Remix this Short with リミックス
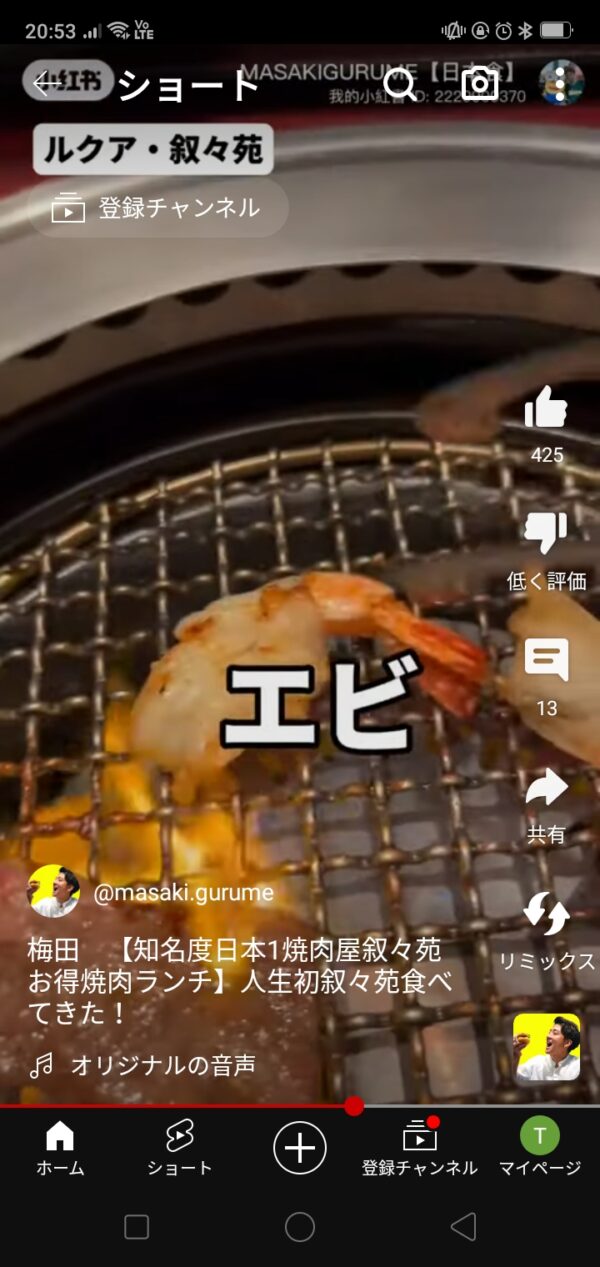 [546, 914]
